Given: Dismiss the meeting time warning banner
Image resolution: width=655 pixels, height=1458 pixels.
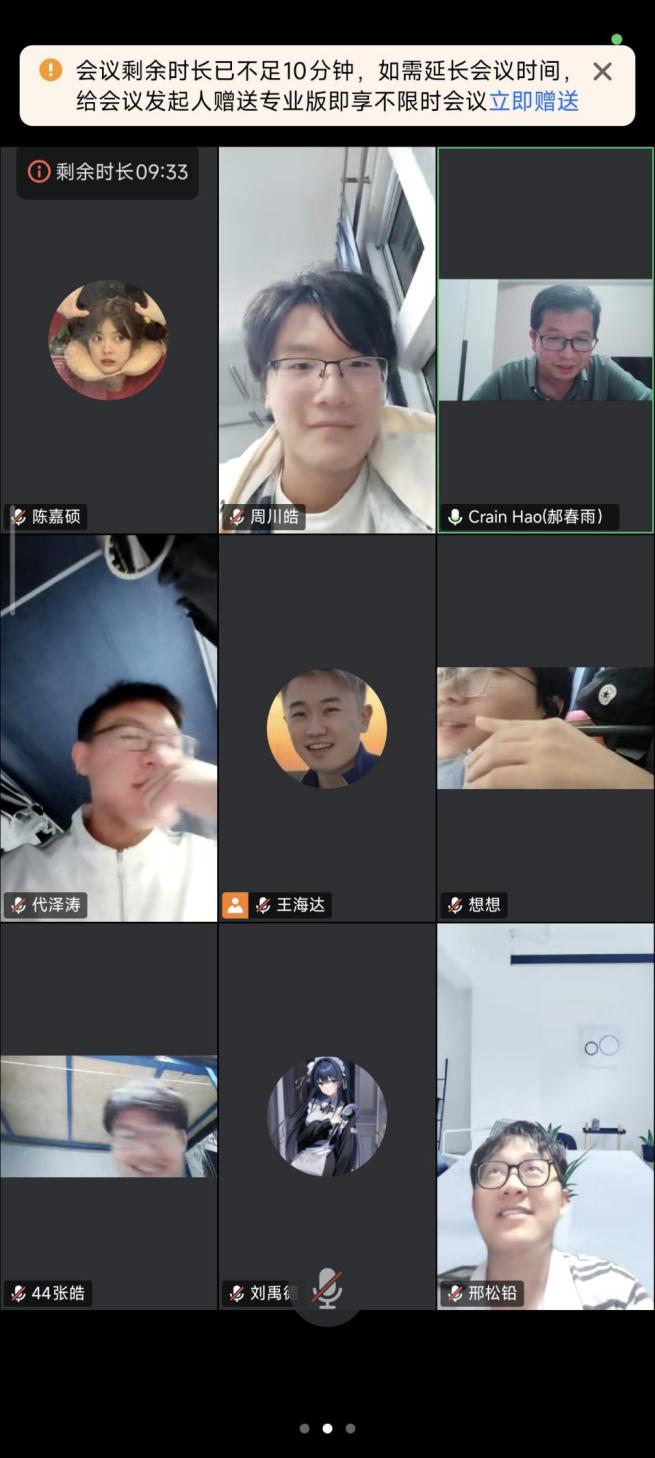Looking at the screenshot, I should point(602,71).
